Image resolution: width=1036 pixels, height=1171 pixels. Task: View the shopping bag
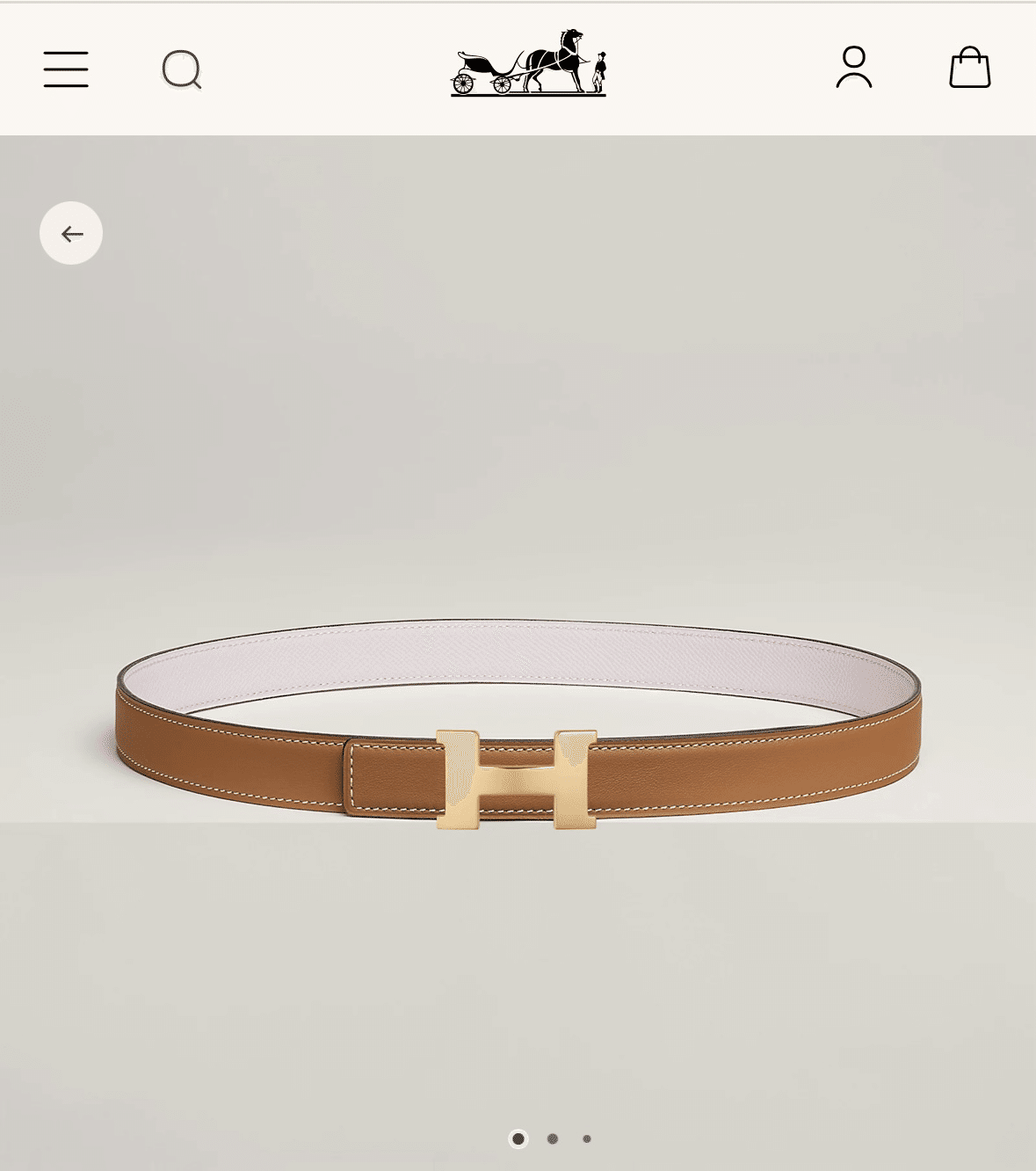pyautogui.click(x=969, y=68)
